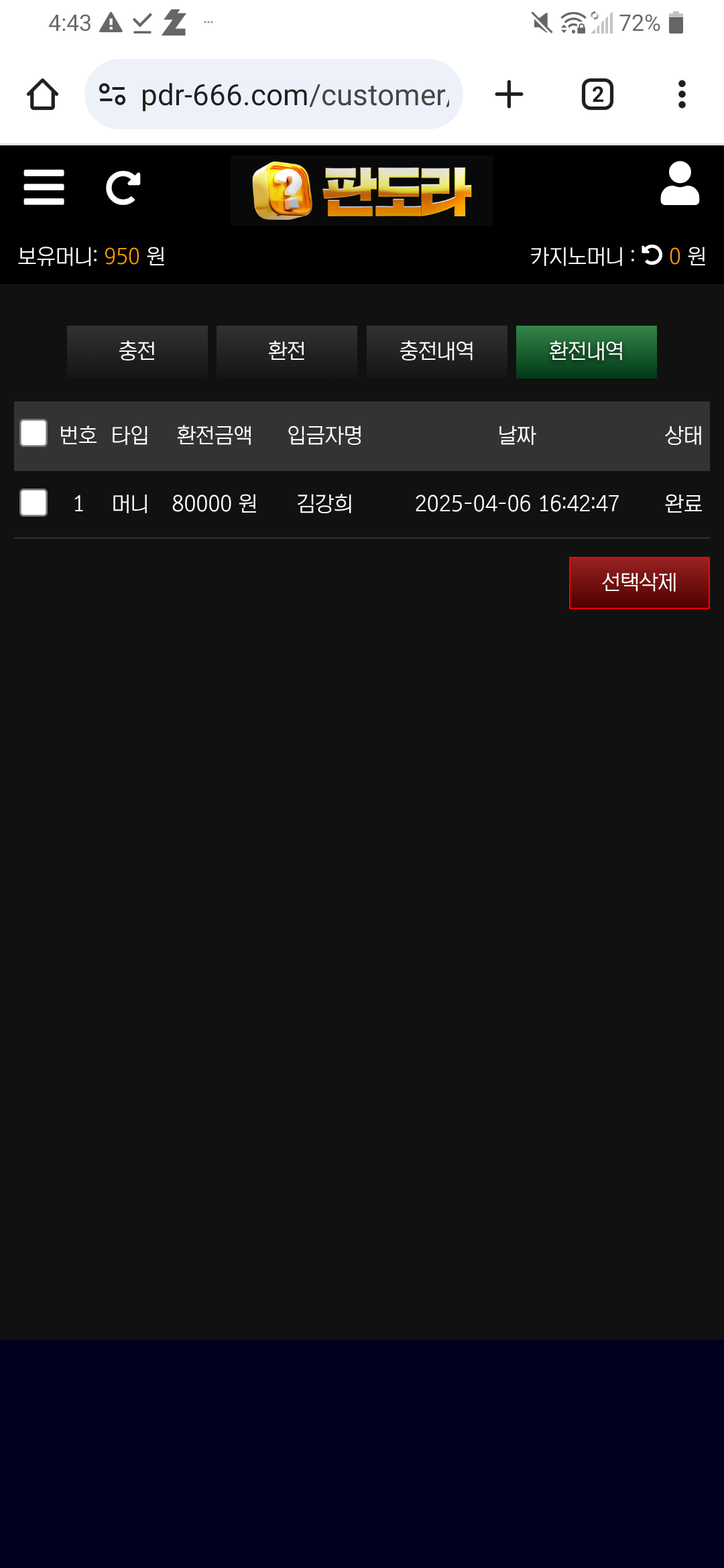Select the 환전내역 tab
The width and height of the screenshot is (724, 1568).
(586, 351)
